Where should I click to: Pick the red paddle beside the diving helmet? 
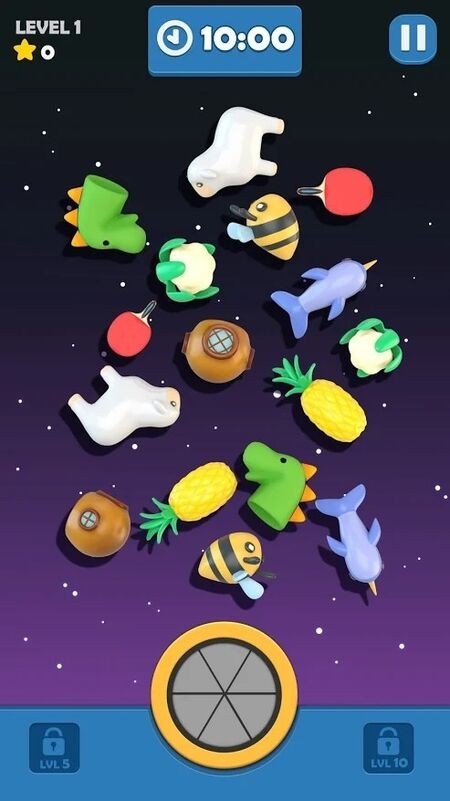130,329
